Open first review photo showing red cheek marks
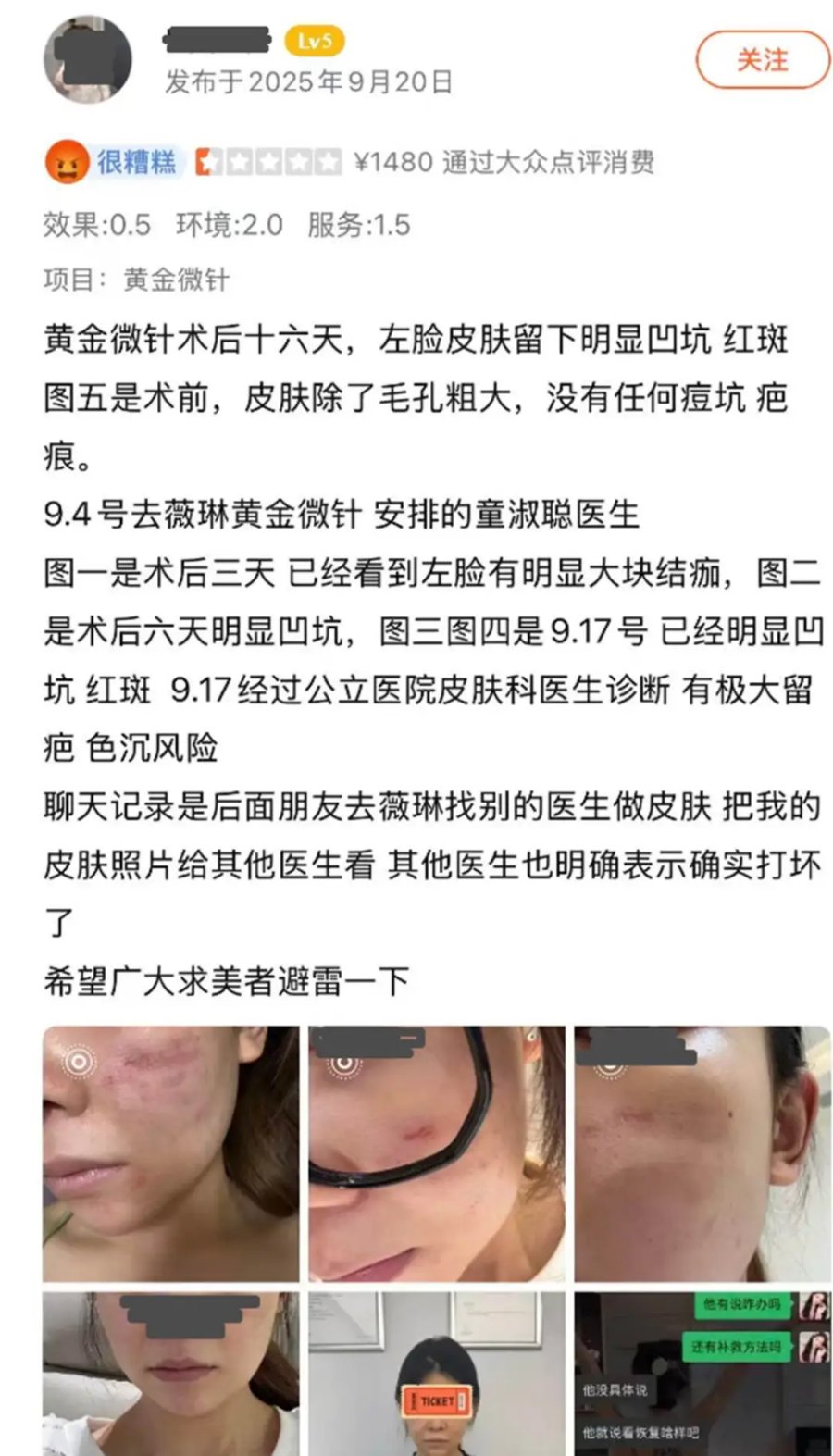The height and width of the screenshot is (1456, 833). (x=170, y=1152)
